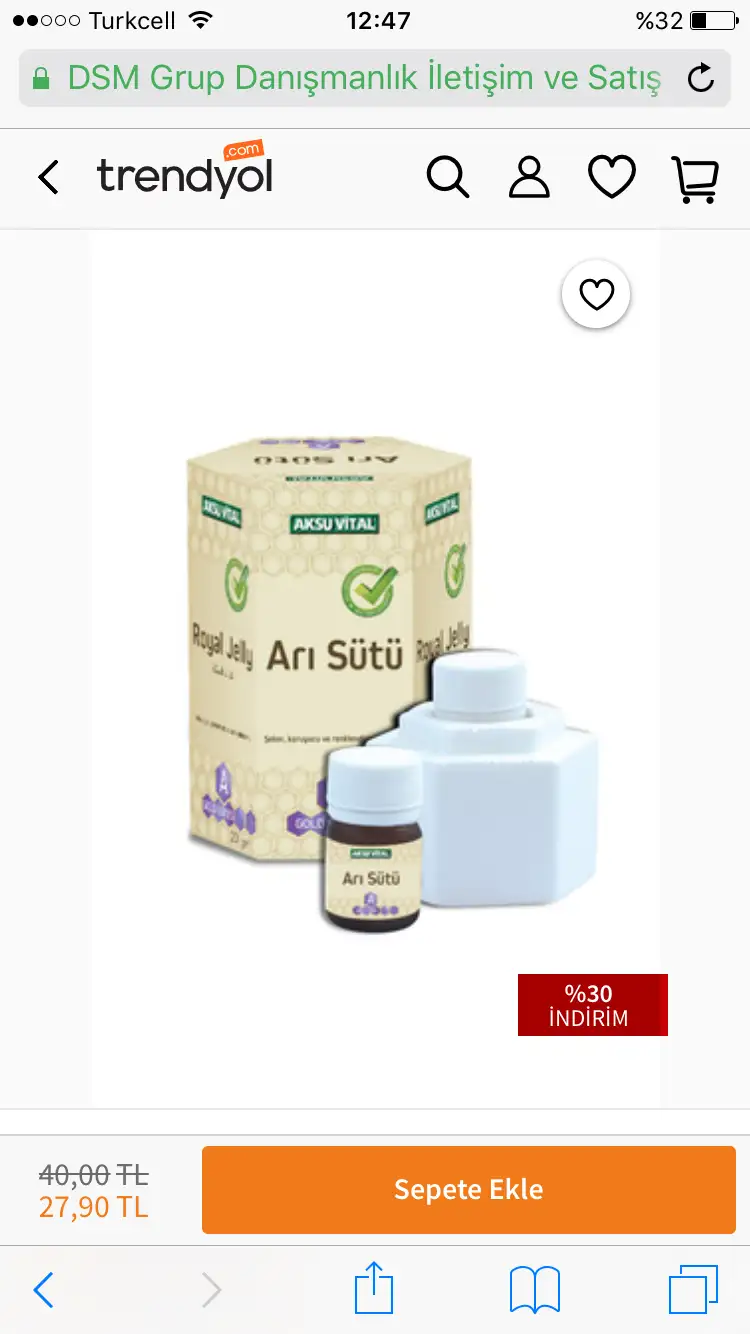
Task: Go back in Safari toolbar
Action: 43,1290
